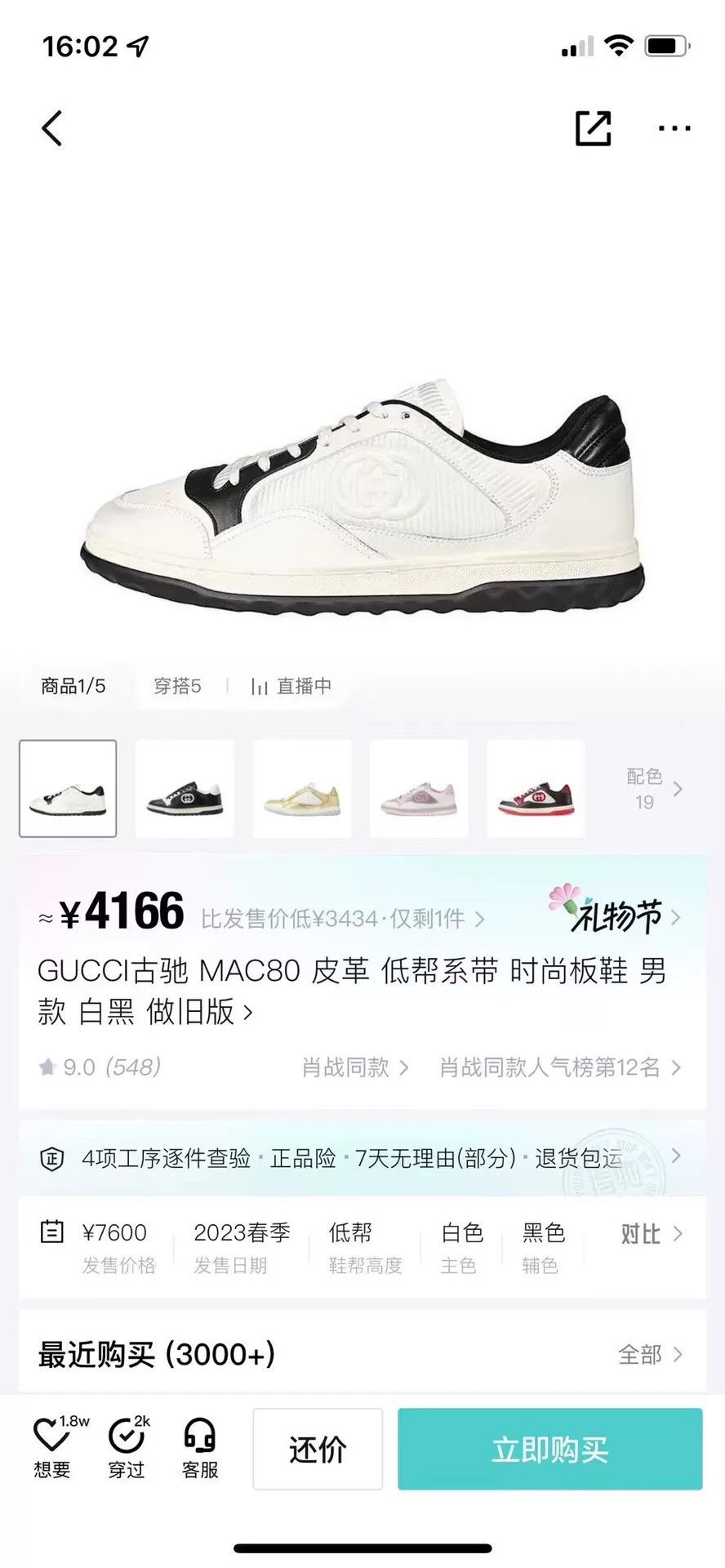725x1568 pixels.
Task: Open the three-dot overflow menu
Action: click(674, 128)
